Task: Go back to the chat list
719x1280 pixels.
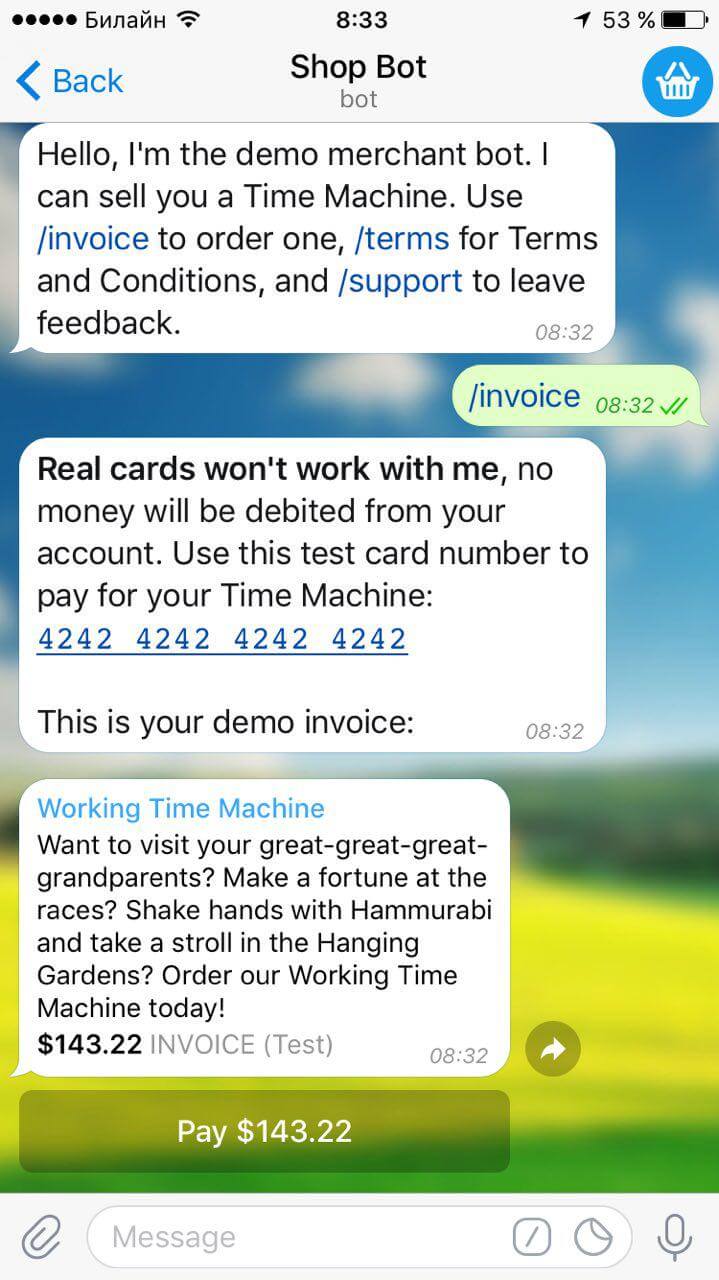Action: pyautogui.click(x=70, y=81)
